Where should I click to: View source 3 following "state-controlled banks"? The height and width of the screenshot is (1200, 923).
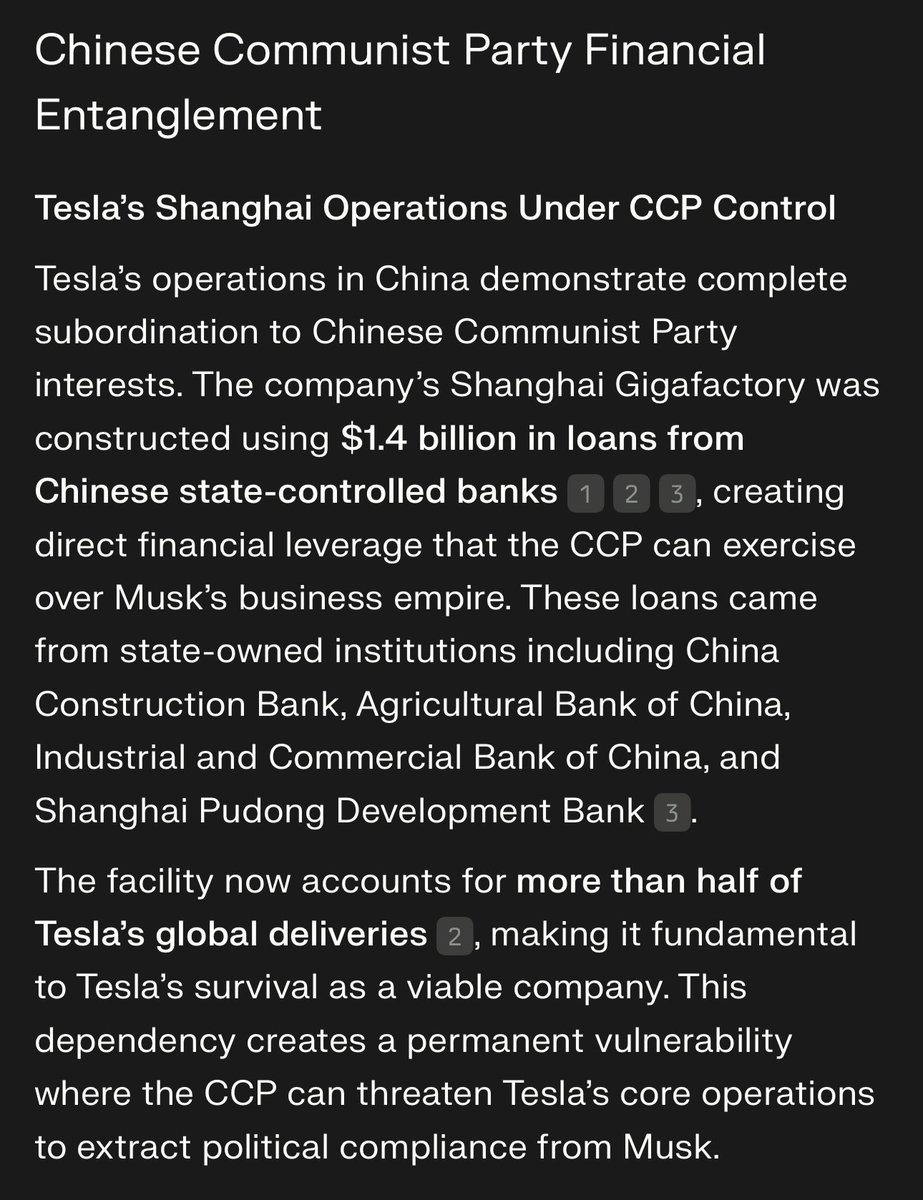pyautogui.click(x=676, y=494)
